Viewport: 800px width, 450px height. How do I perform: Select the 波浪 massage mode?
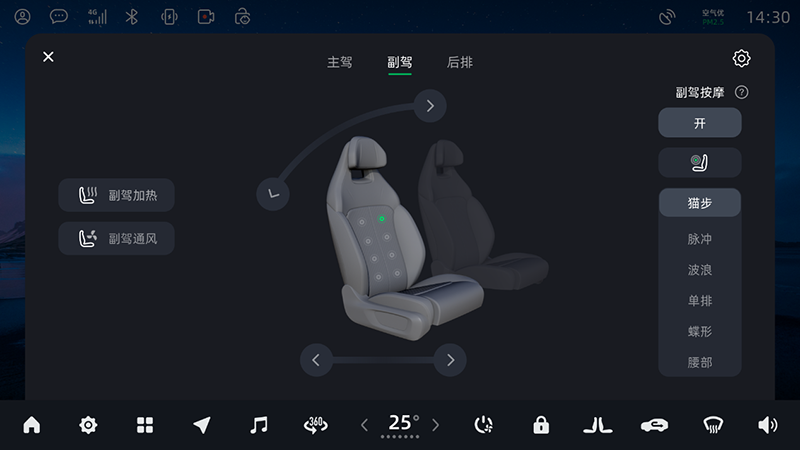[x=700, y=270]
